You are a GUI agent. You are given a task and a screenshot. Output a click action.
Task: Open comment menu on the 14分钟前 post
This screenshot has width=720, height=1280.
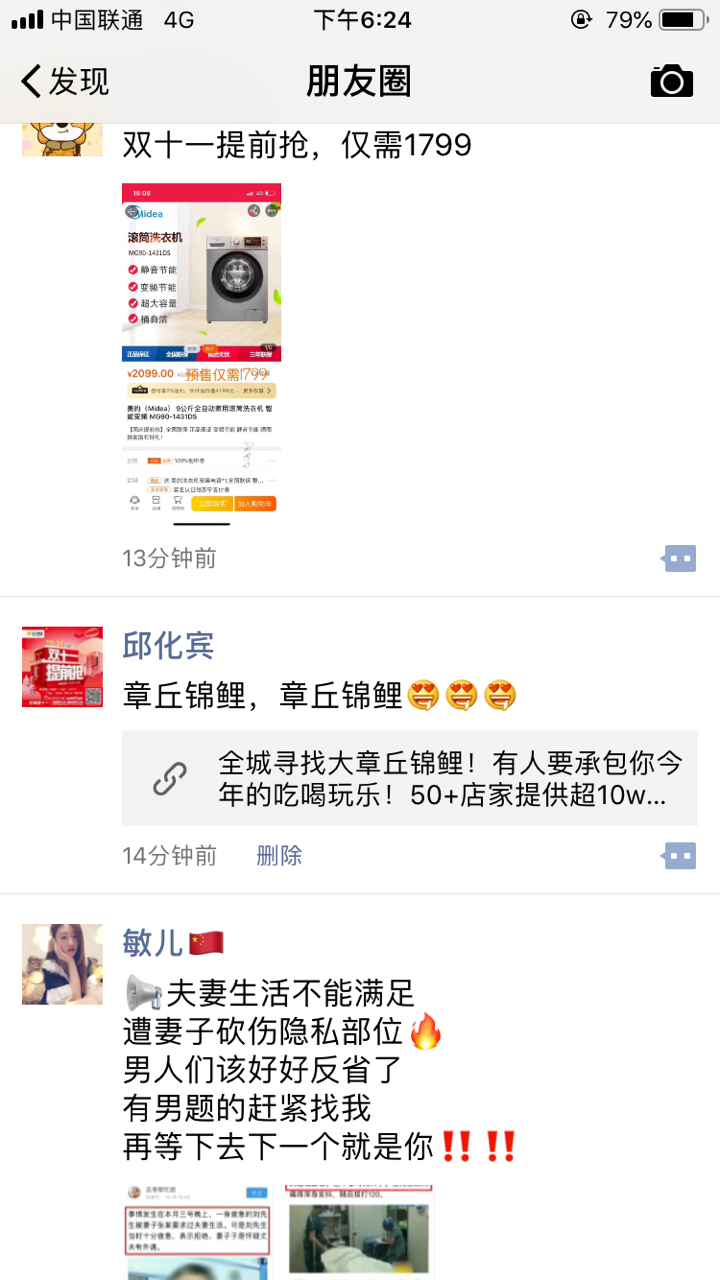pyautogui.click(x=679, y=856)
